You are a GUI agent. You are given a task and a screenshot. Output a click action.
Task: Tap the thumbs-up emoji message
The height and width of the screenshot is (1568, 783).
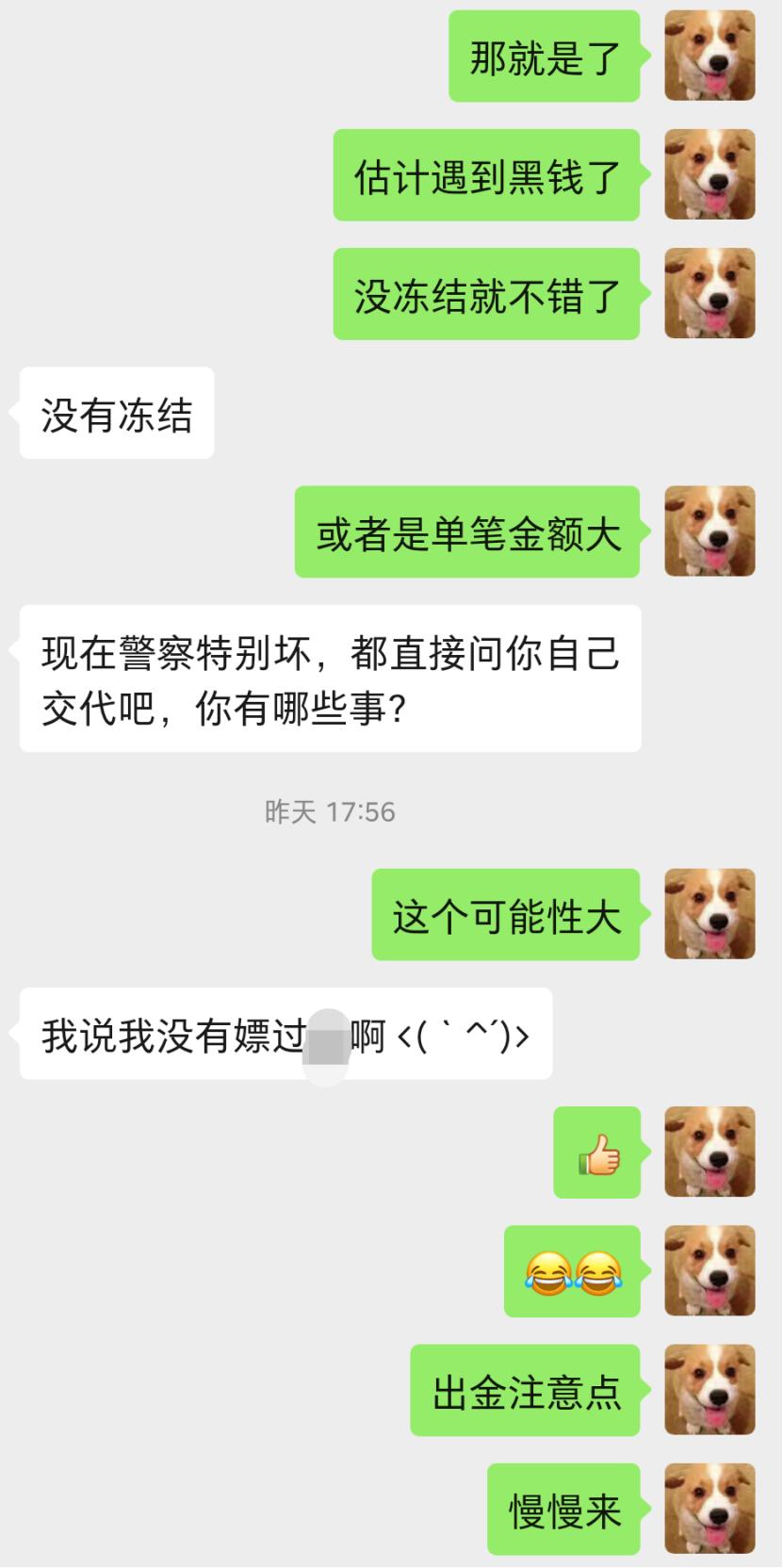pyautogui.click(x=595, y=1152)
